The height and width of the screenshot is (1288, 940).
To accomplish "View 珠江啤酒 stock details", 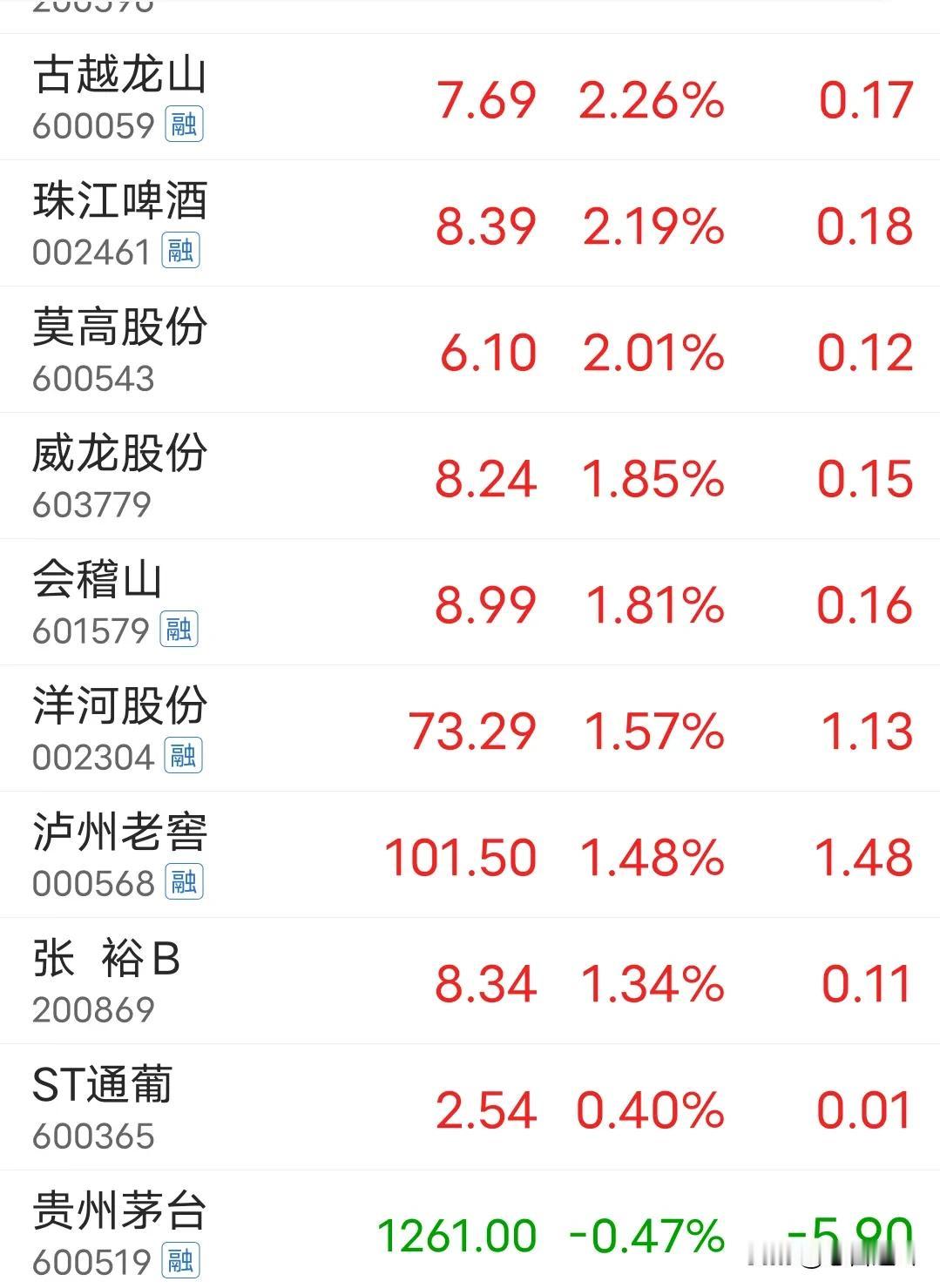I will pos(120,202).
